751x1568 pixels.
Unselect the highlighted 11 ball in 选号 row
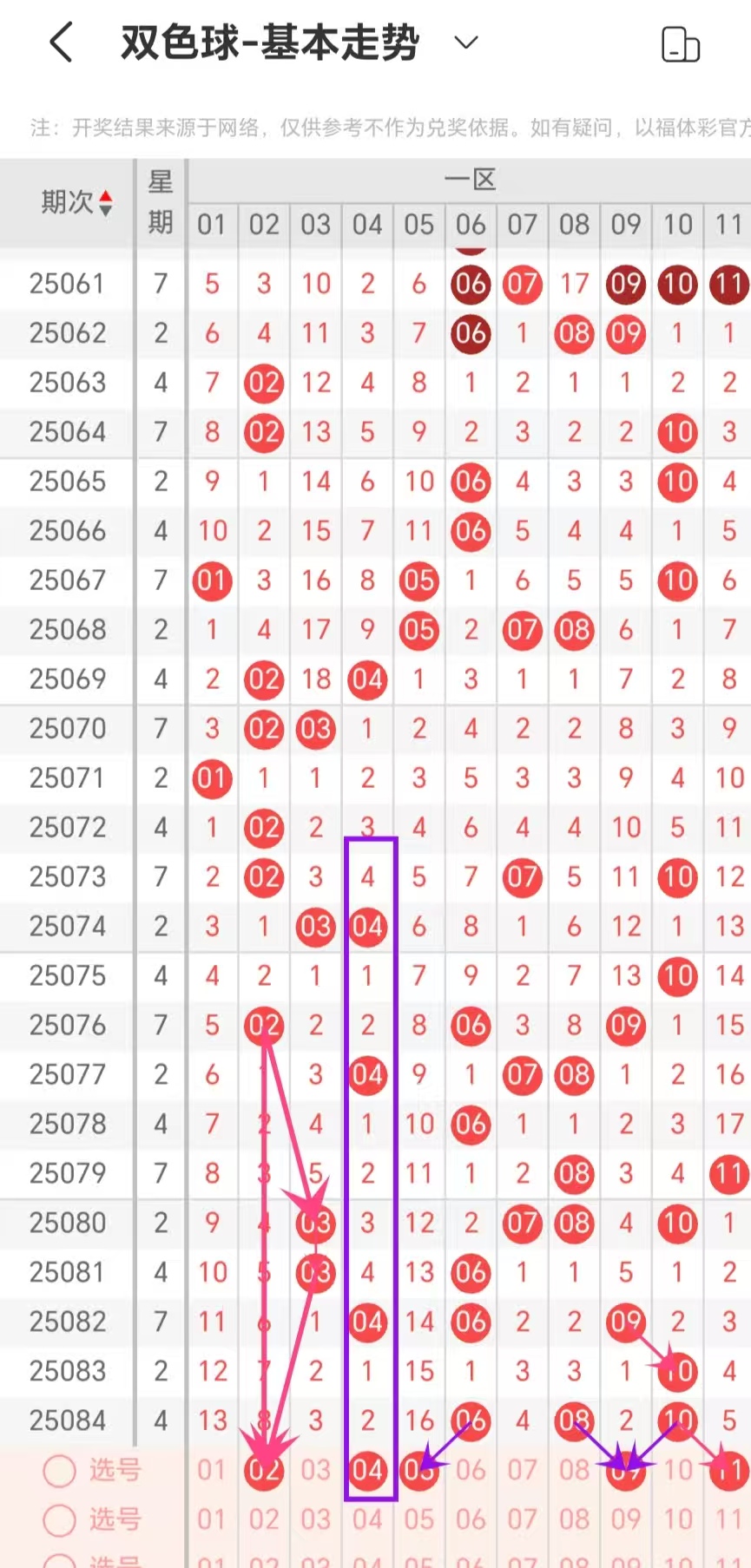point(728,1470)
